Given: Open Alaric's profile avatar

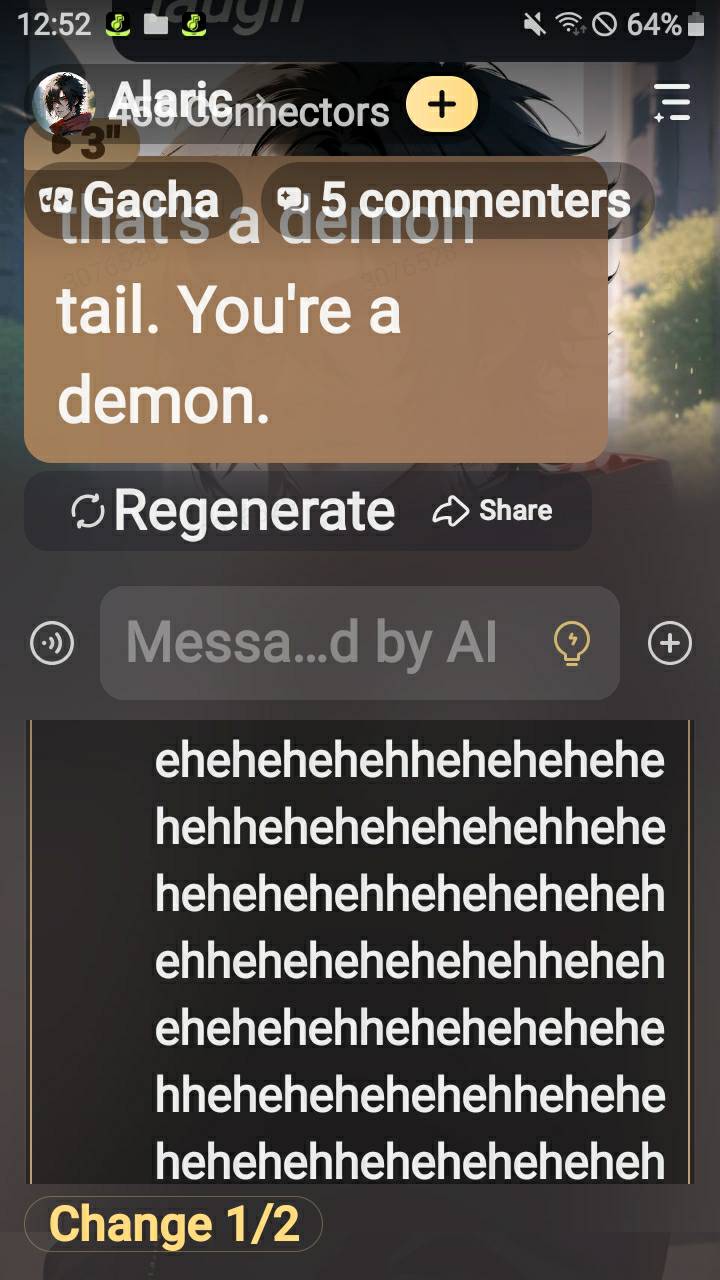Looking at the screenshot, I should pyautogui.click(x=64, y=102).
